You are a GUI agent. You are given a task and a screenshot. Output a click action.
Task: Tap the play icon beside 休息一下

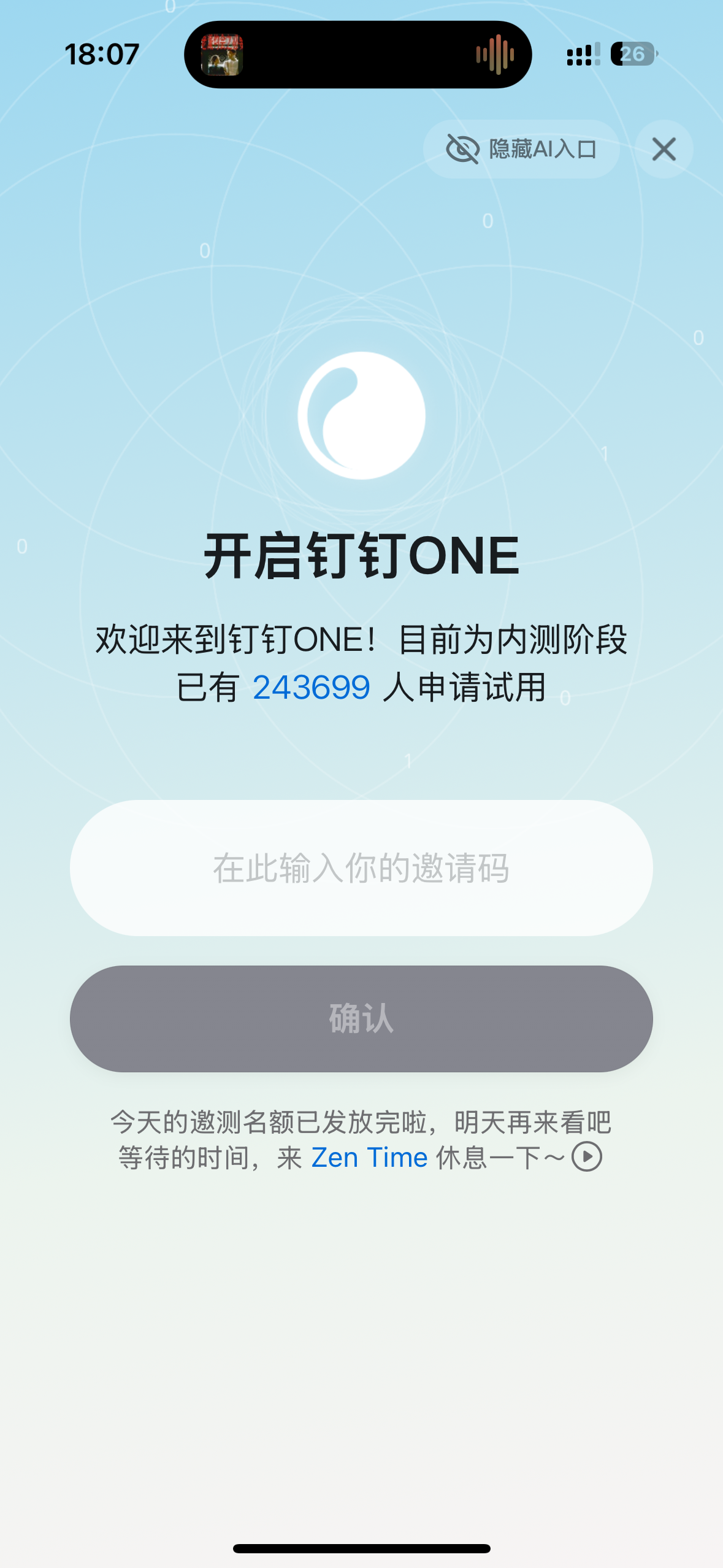(x=587, y=1157)
